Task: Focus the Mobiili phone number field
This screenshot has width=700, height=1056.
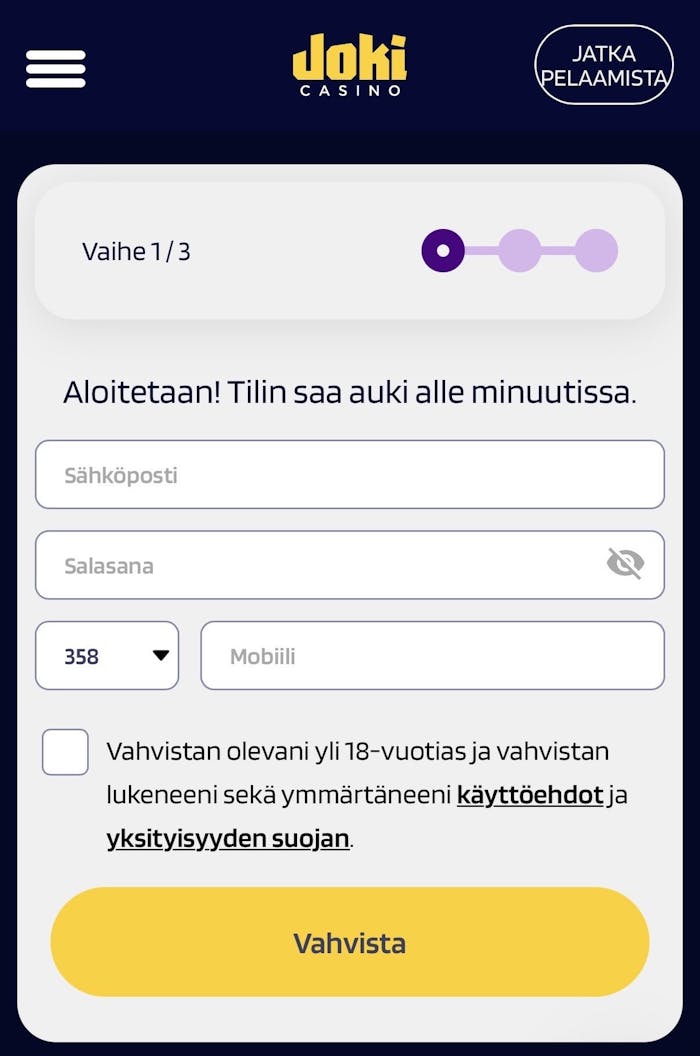Action: pyautogui.click(x=432, y=656)
